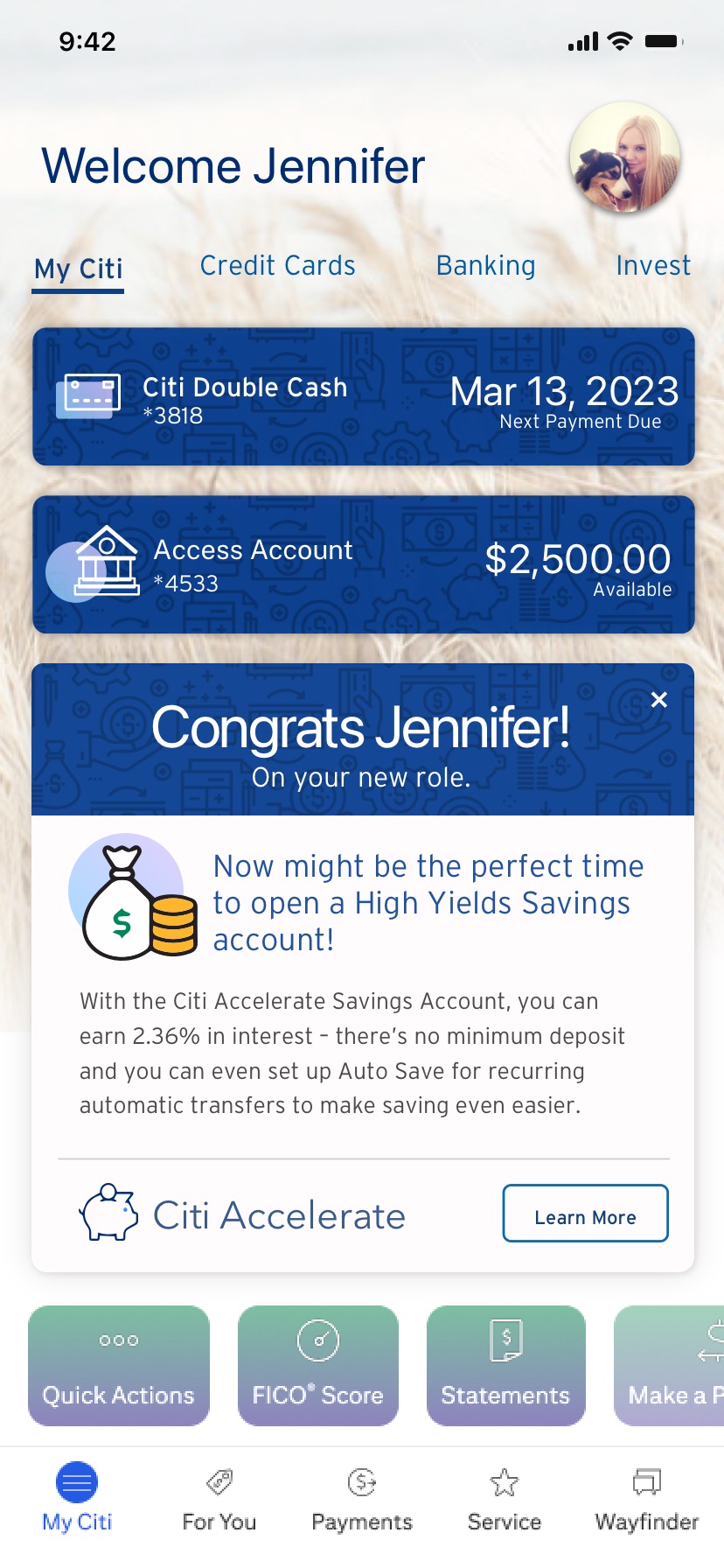Viewport: 724px width, 1568px height.
Task: Go to the For You tab
Action: [219, 1500]
